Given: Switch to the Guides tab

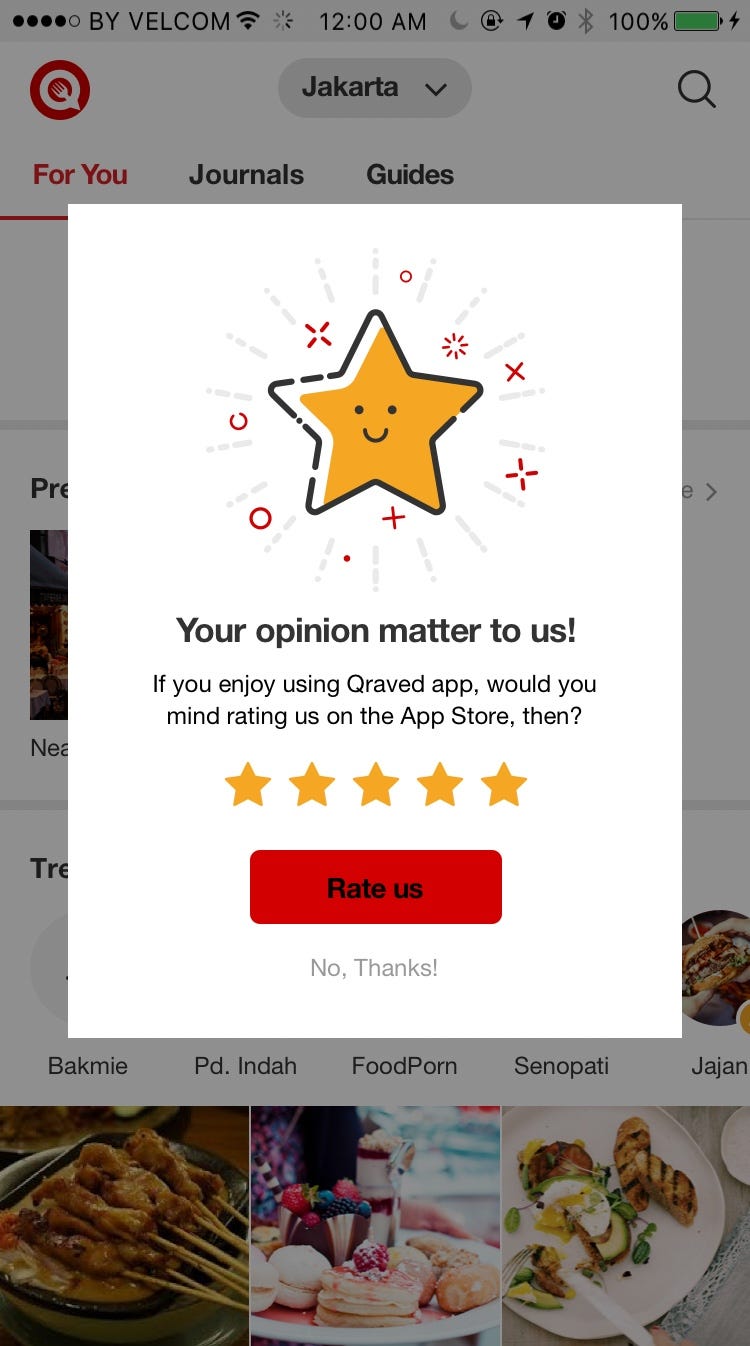Looking at the screenshot, I should (x=409, y=174).
